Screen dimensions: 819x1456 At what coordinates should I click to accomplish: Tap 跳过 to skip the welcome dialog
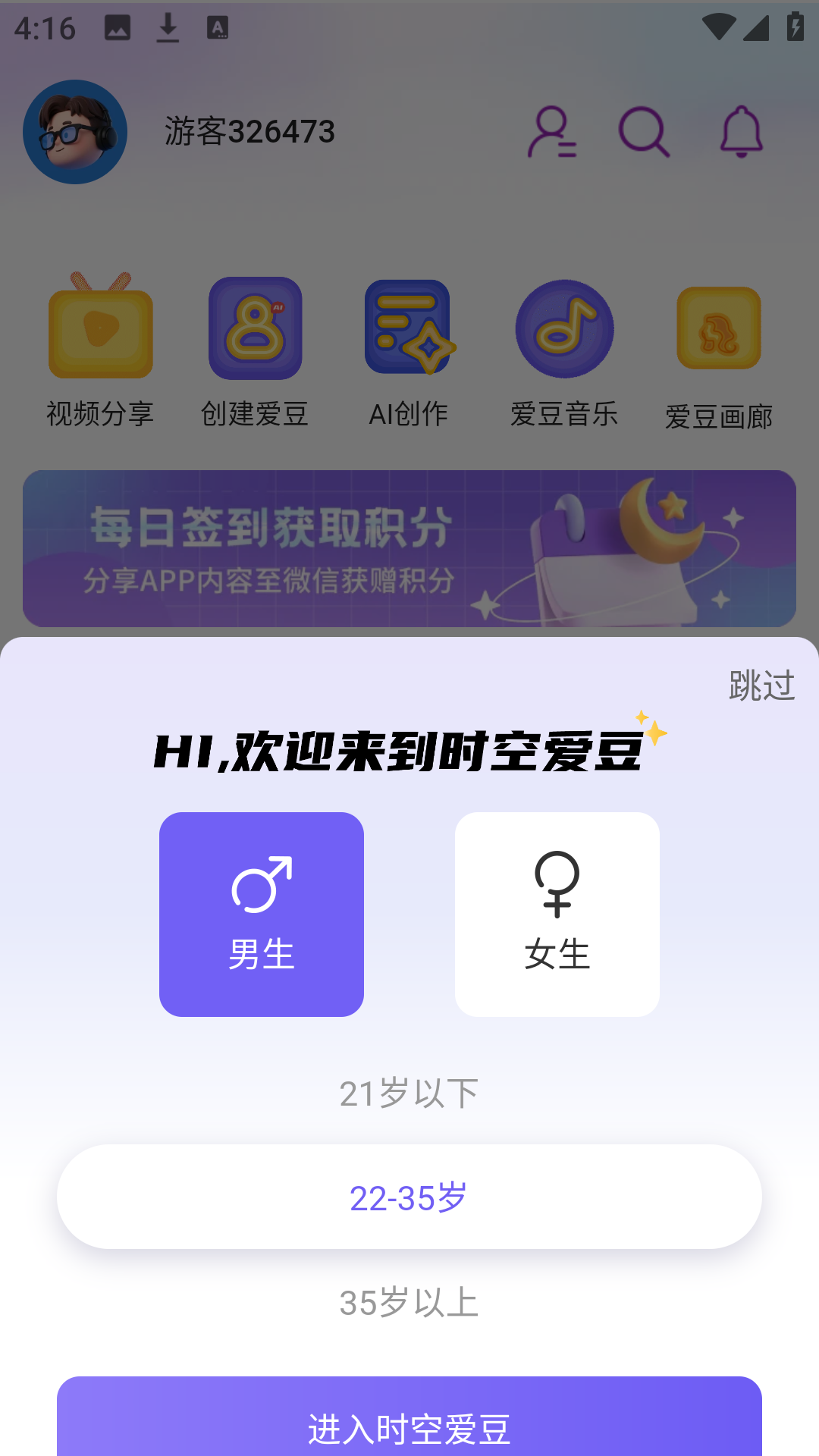point(761,687)
